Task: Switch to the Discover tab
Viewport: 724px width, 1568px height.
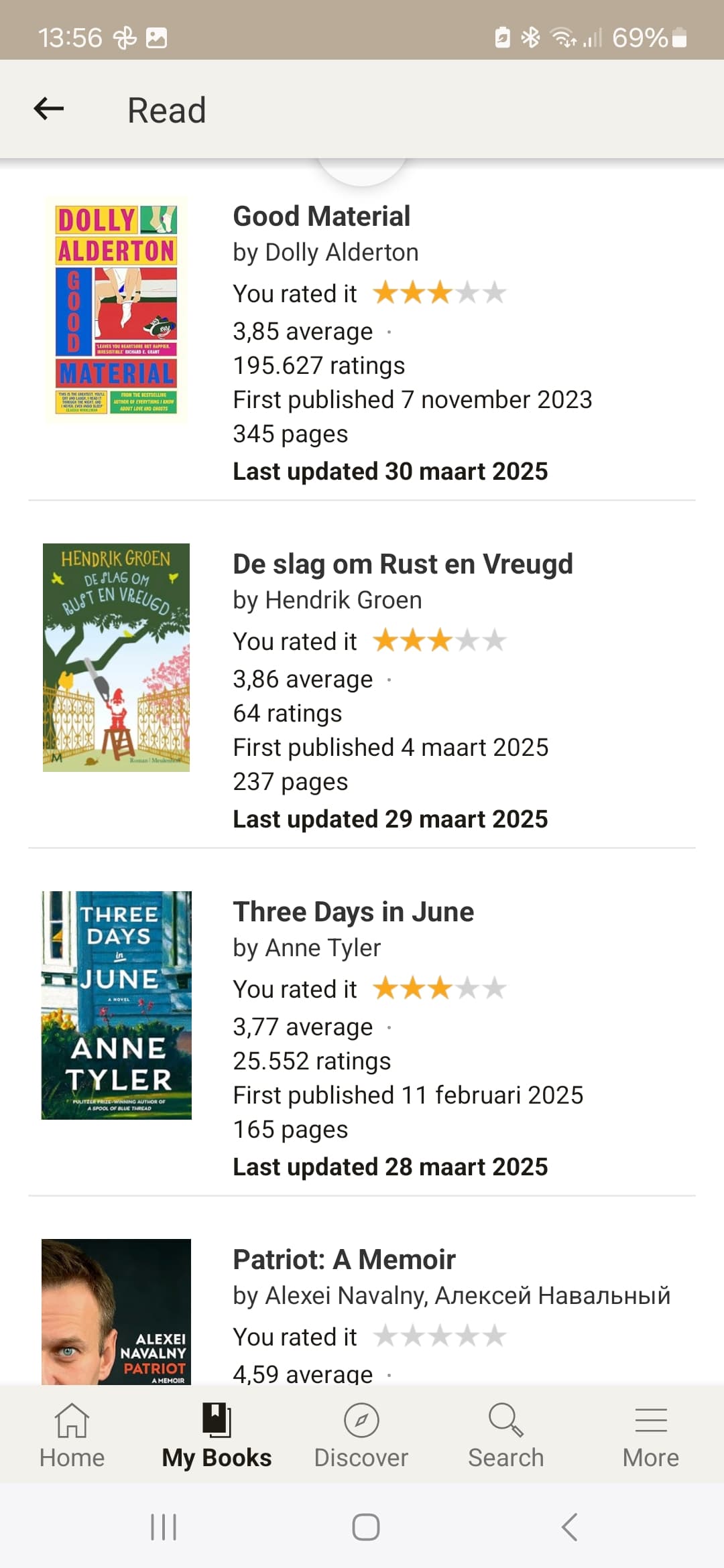Action: [361, 1435]
